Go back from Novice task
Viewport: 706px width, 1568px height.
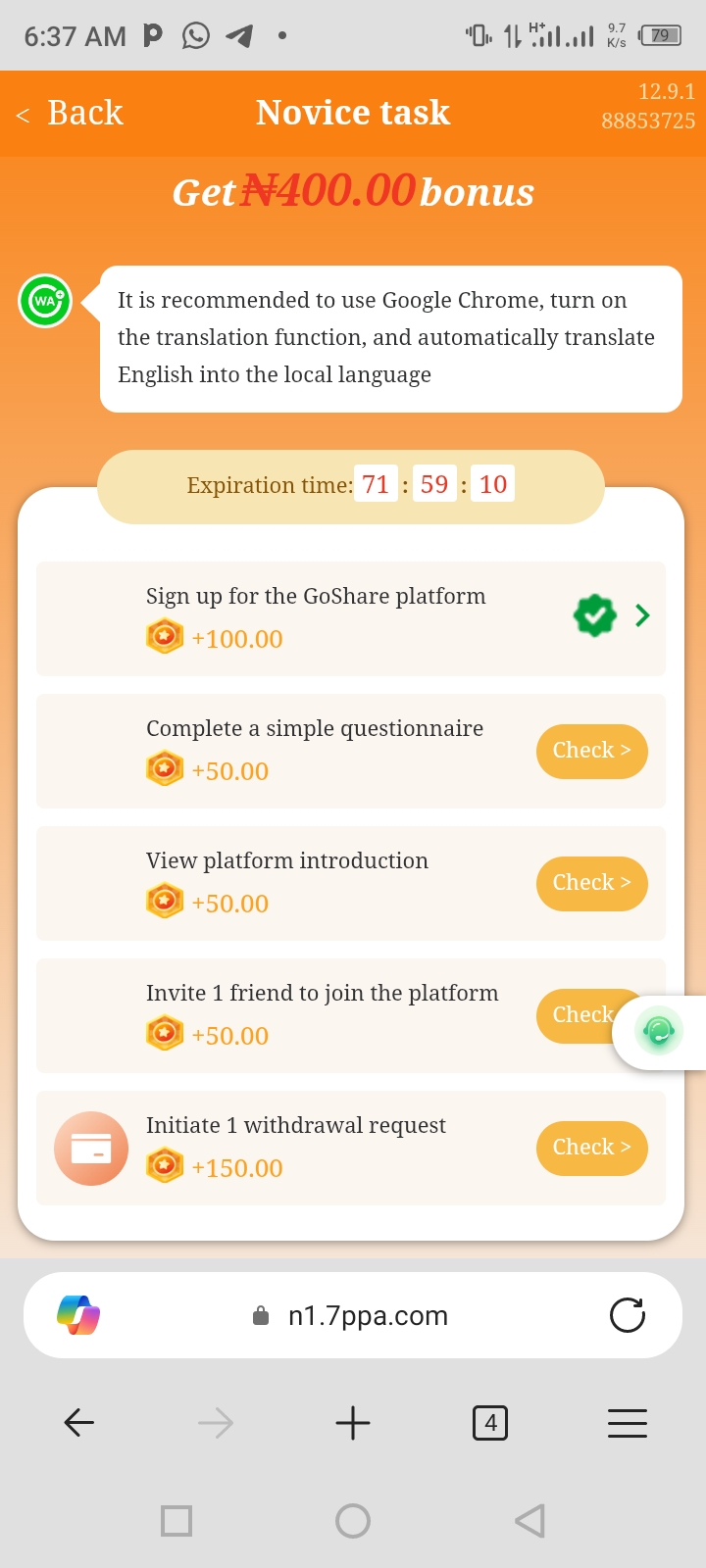point(71,114)
